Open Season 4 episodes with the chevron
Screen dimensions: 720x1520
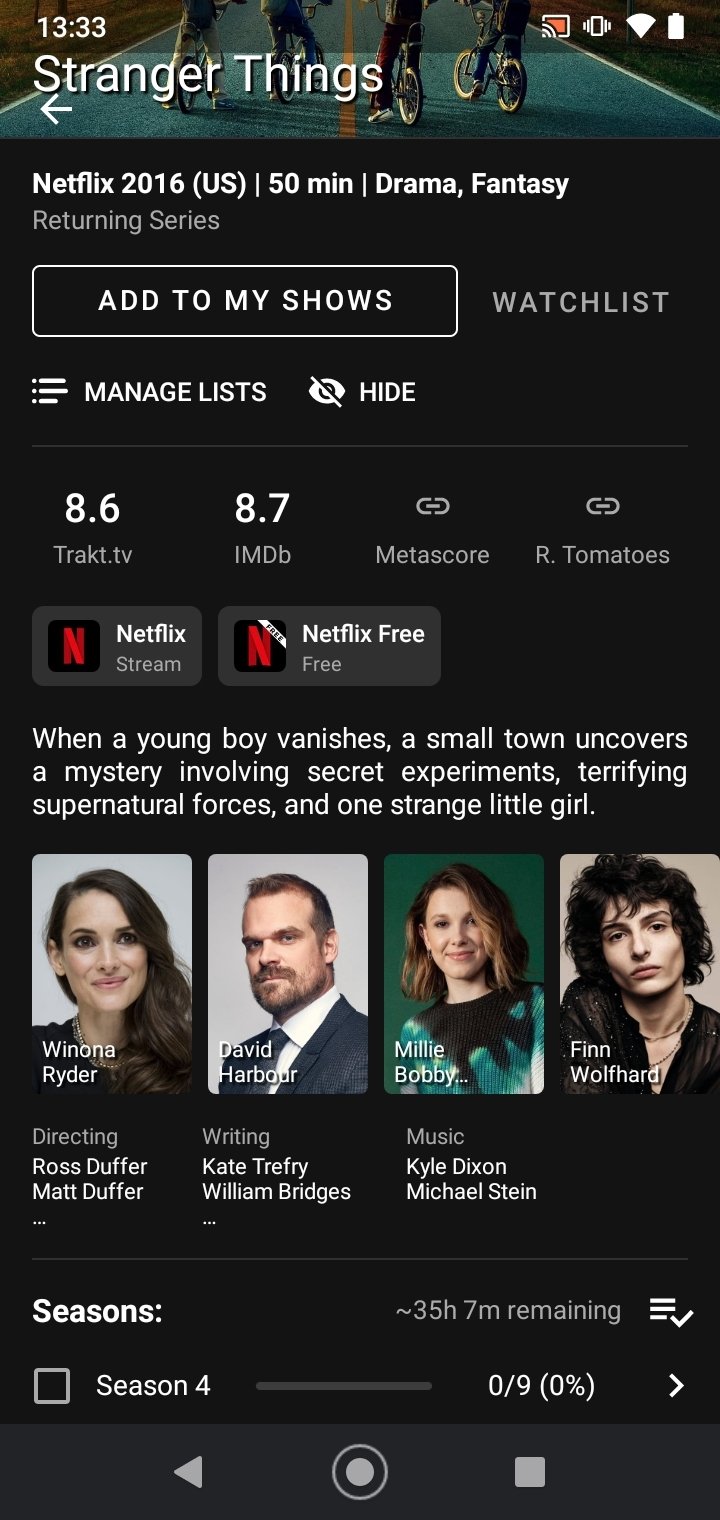click(x=676, y=1386)
